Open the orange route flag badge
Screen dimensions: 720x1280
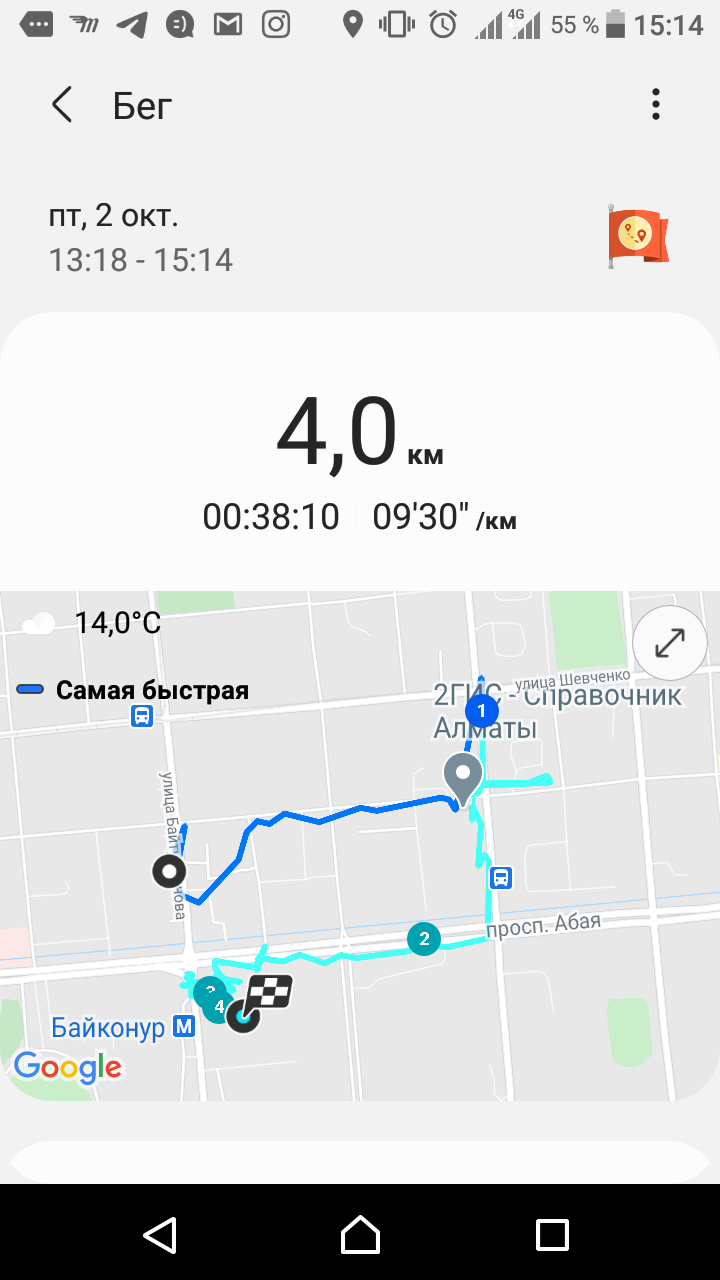(x=638, y=237)
